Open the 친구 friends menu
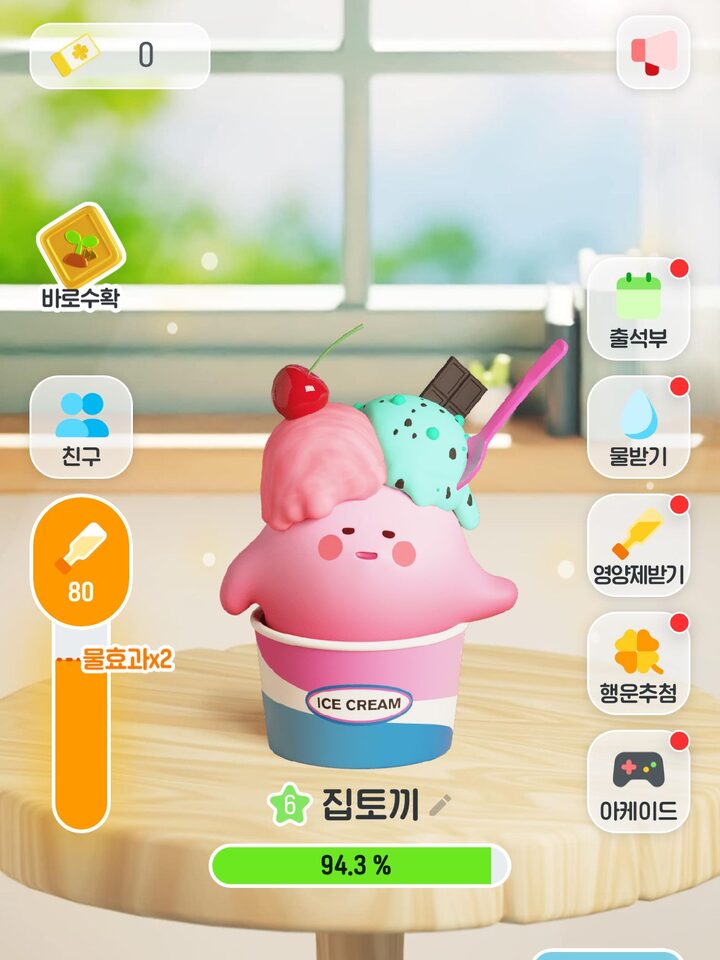The height and width of the screenshot is (960, 720). 81,425
